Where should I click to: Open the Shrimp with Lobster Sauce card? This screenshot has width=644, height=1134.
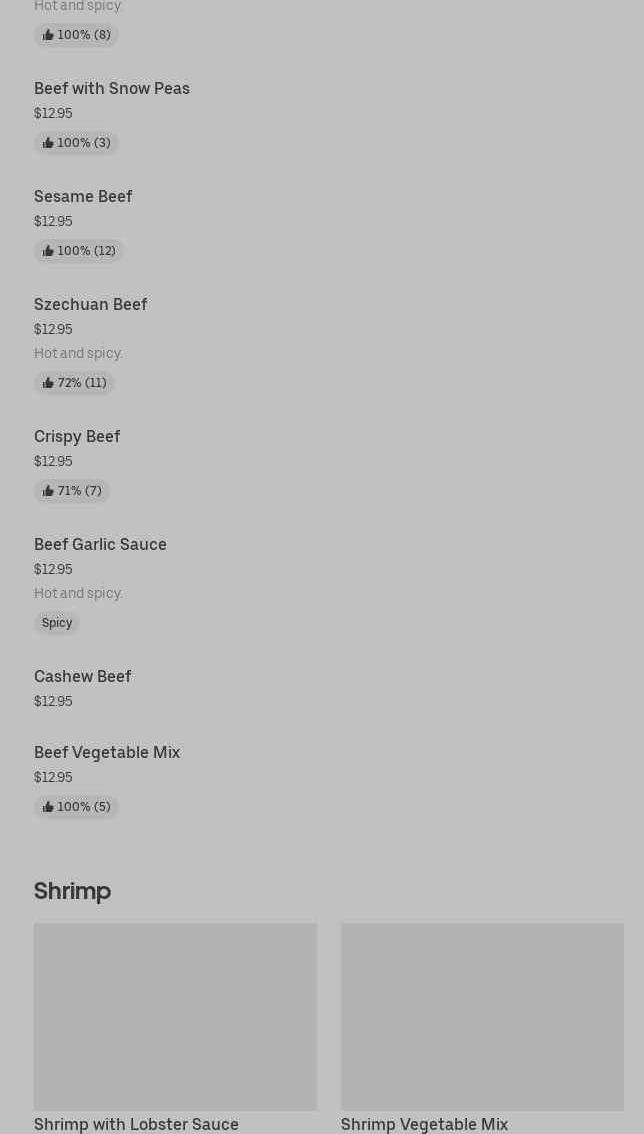[175, 1028]
